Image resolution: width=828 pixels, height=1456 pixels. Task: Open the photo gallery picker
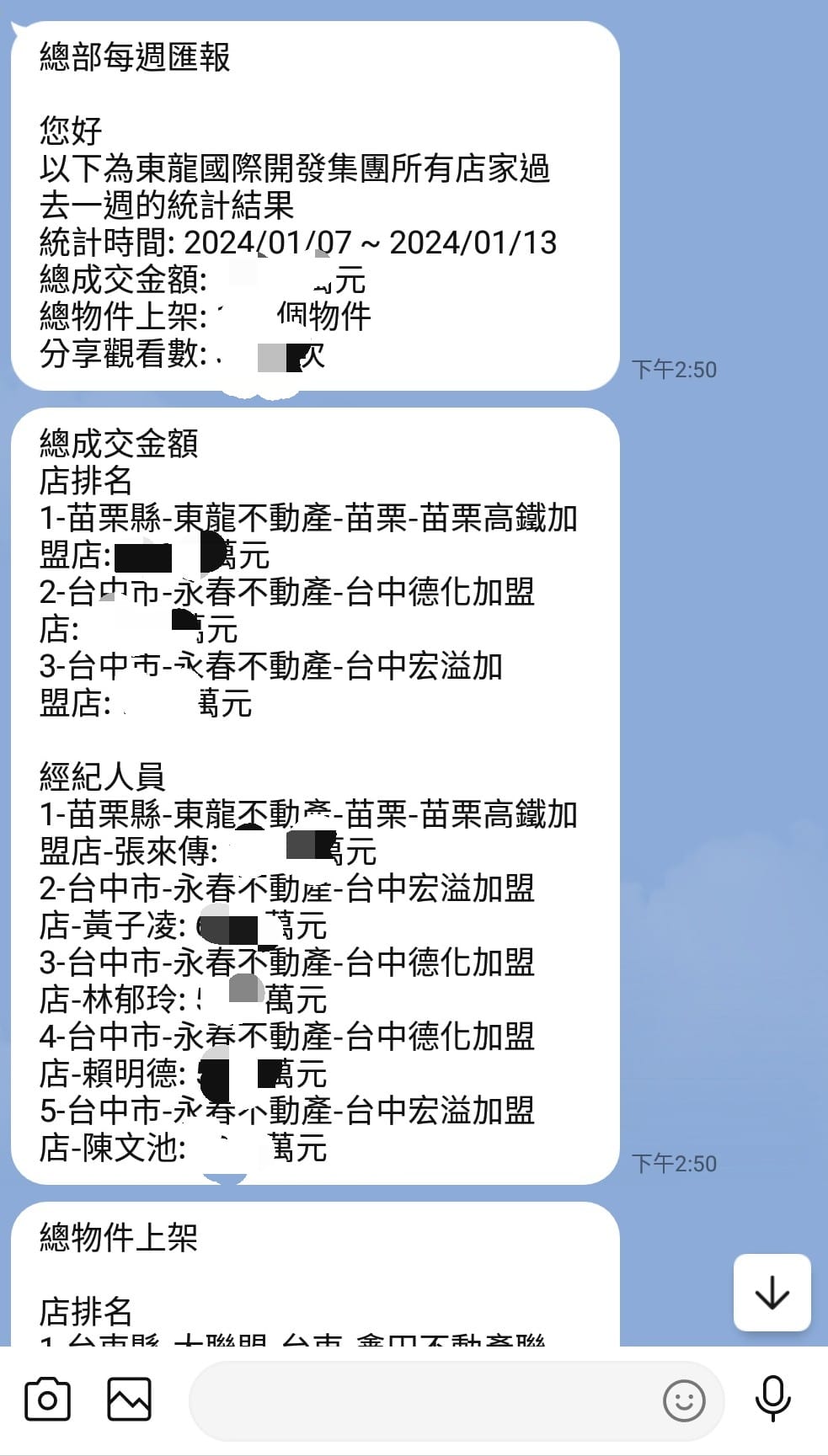click(x=129, y=1400)
